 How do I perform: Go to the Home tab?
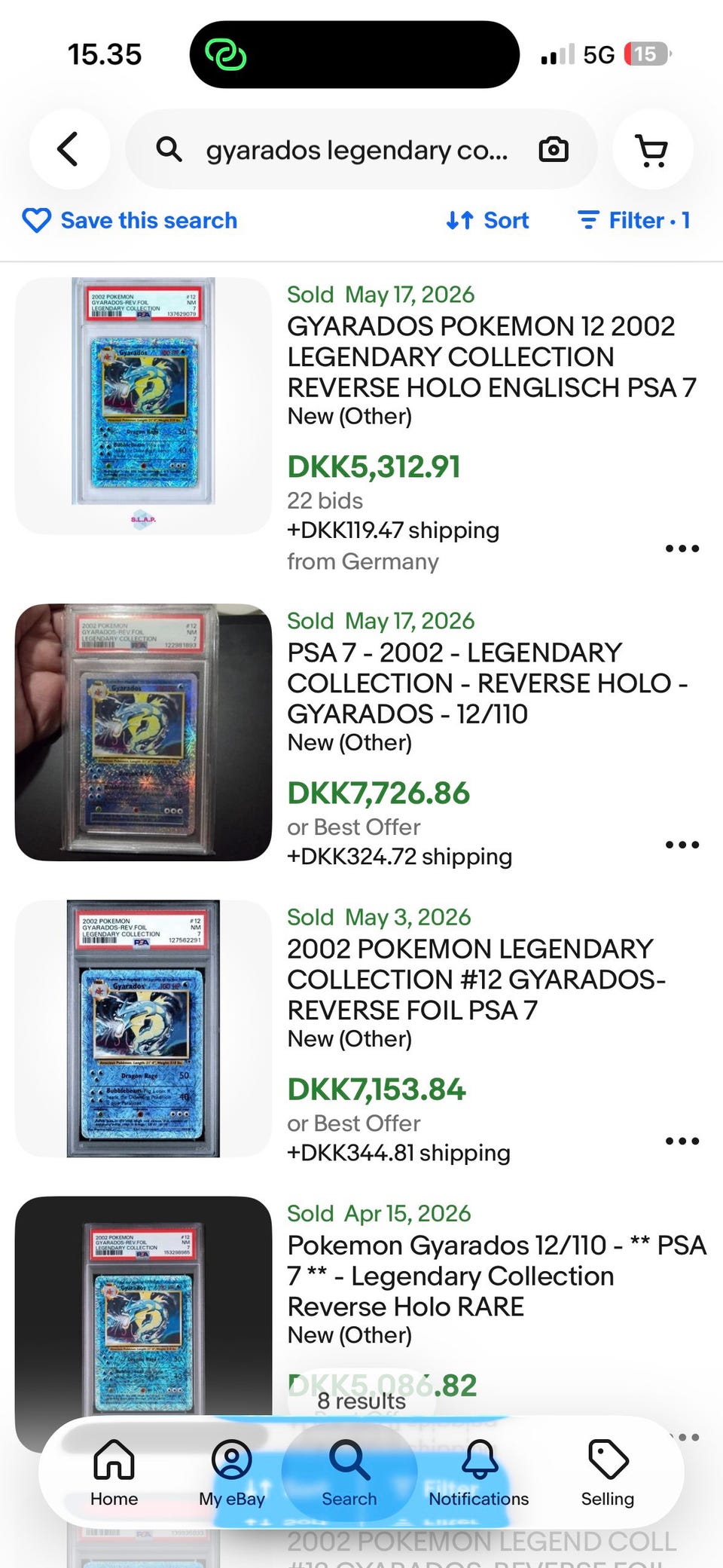114,1472
